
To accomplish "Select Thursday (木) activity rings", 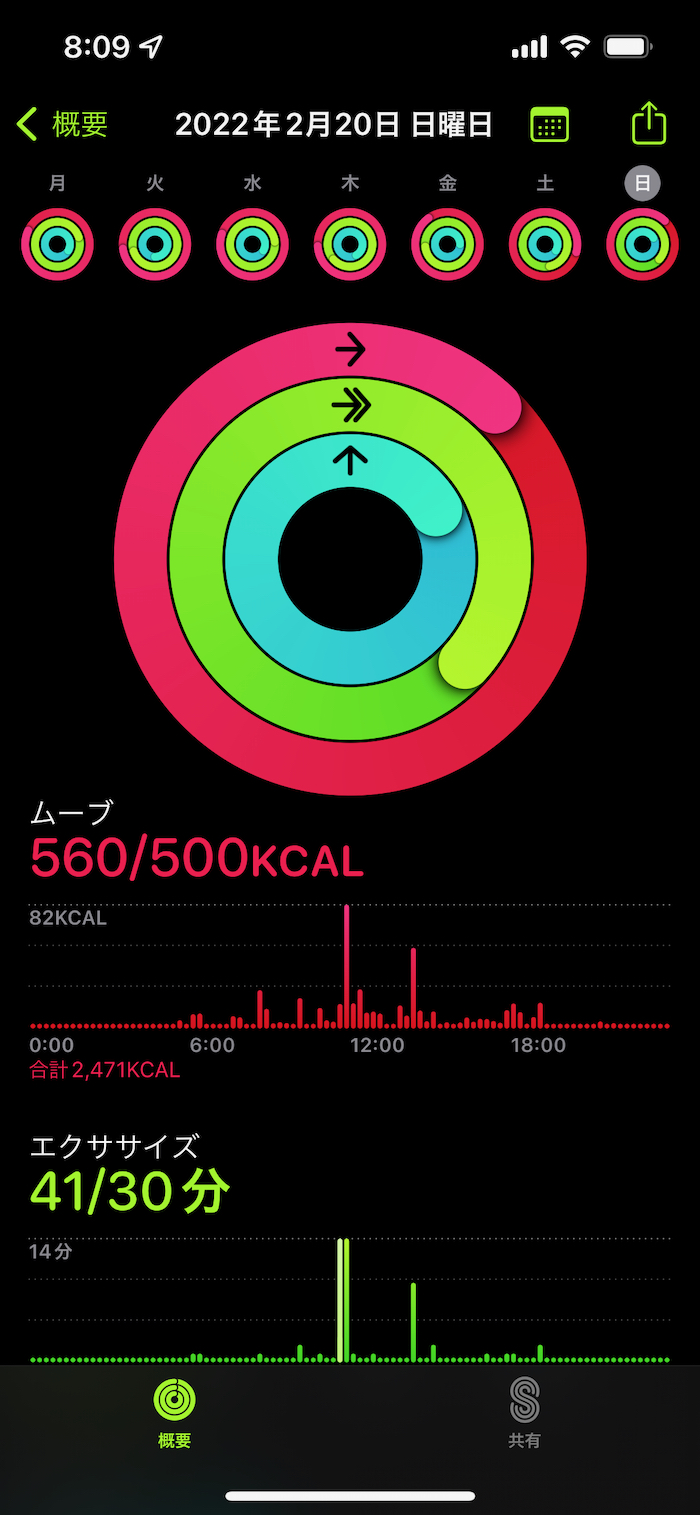I will (350, 244).
